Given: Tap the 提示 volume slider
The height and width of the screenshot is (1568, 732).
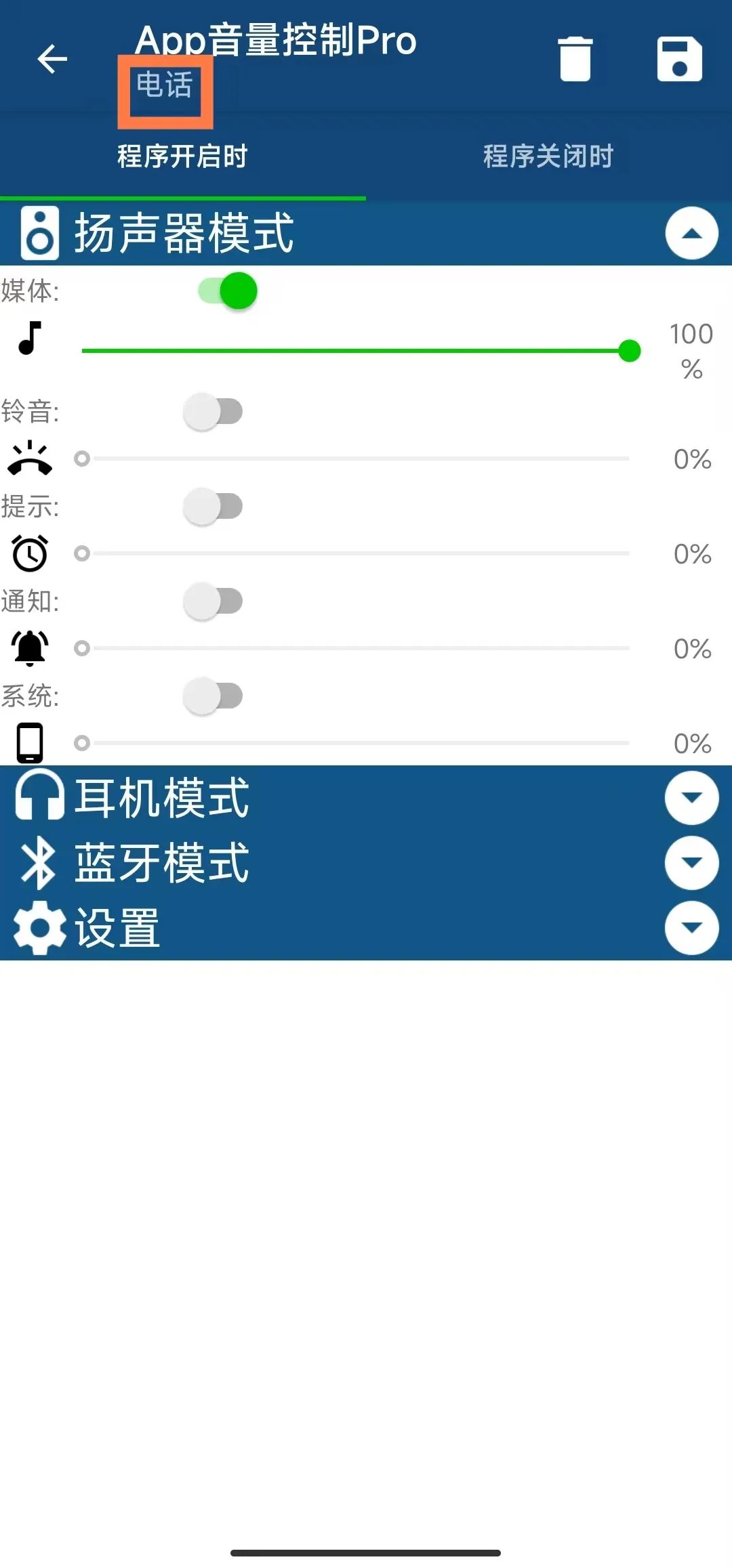Looking at the screenshot, I should click(x=356, y=553).
